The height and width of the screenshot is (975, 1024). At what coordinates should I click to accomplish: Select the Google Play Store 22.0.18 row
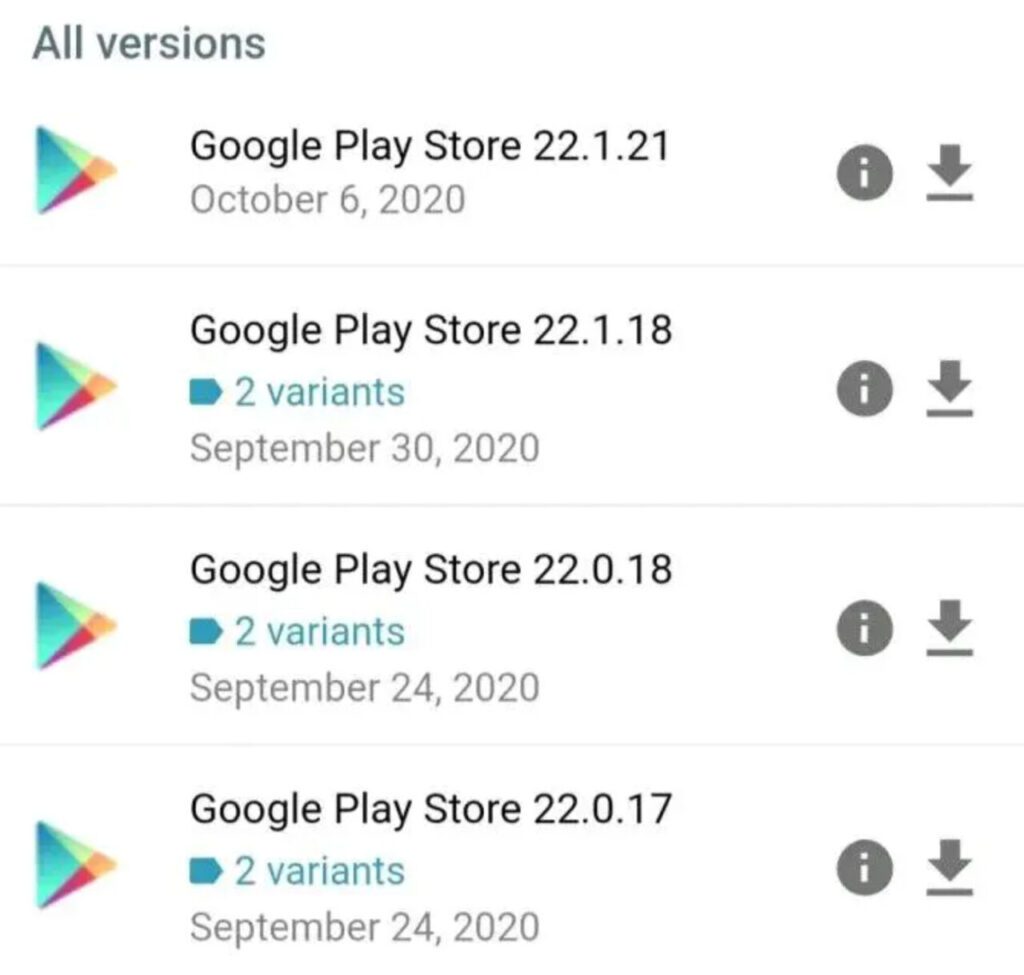430,570
